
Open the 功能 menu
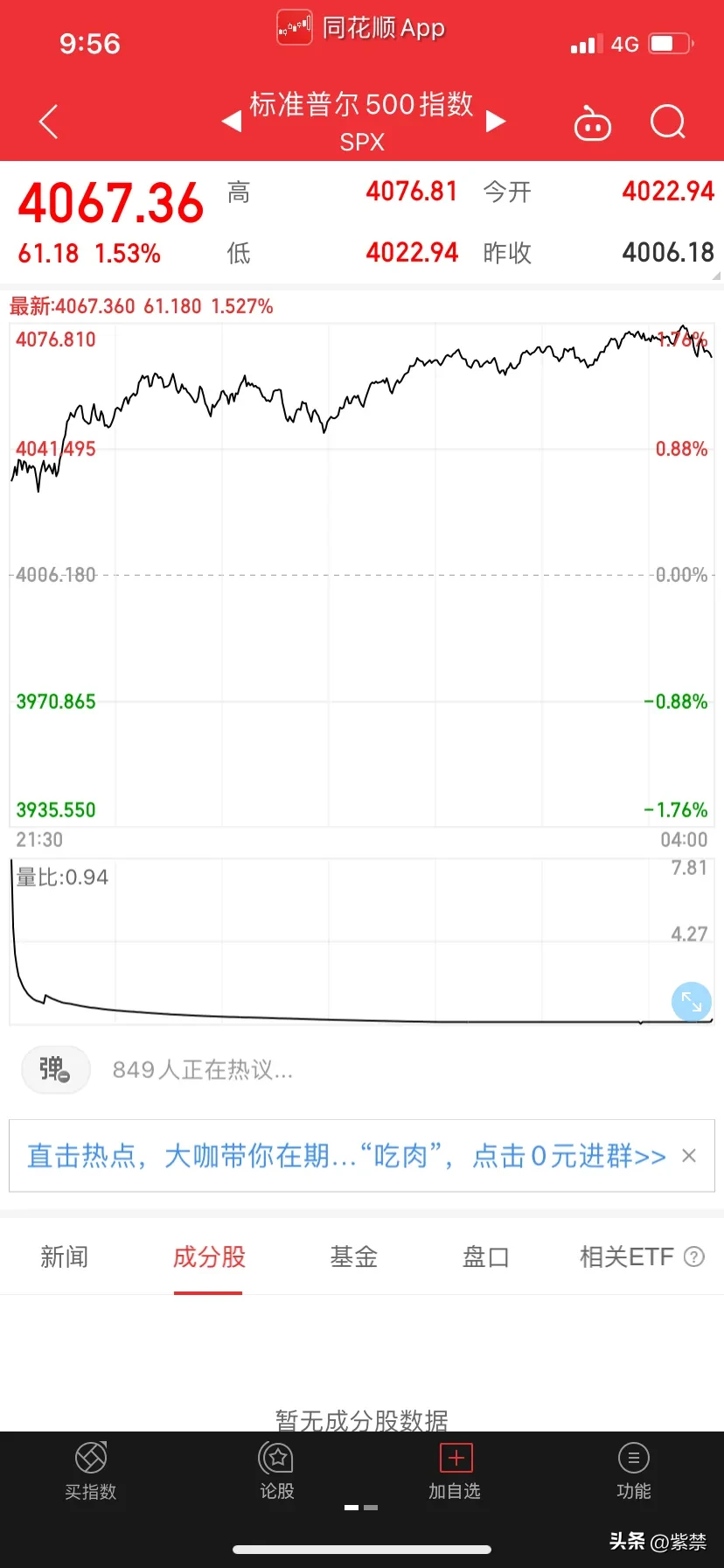click(x=634, y=1471)
